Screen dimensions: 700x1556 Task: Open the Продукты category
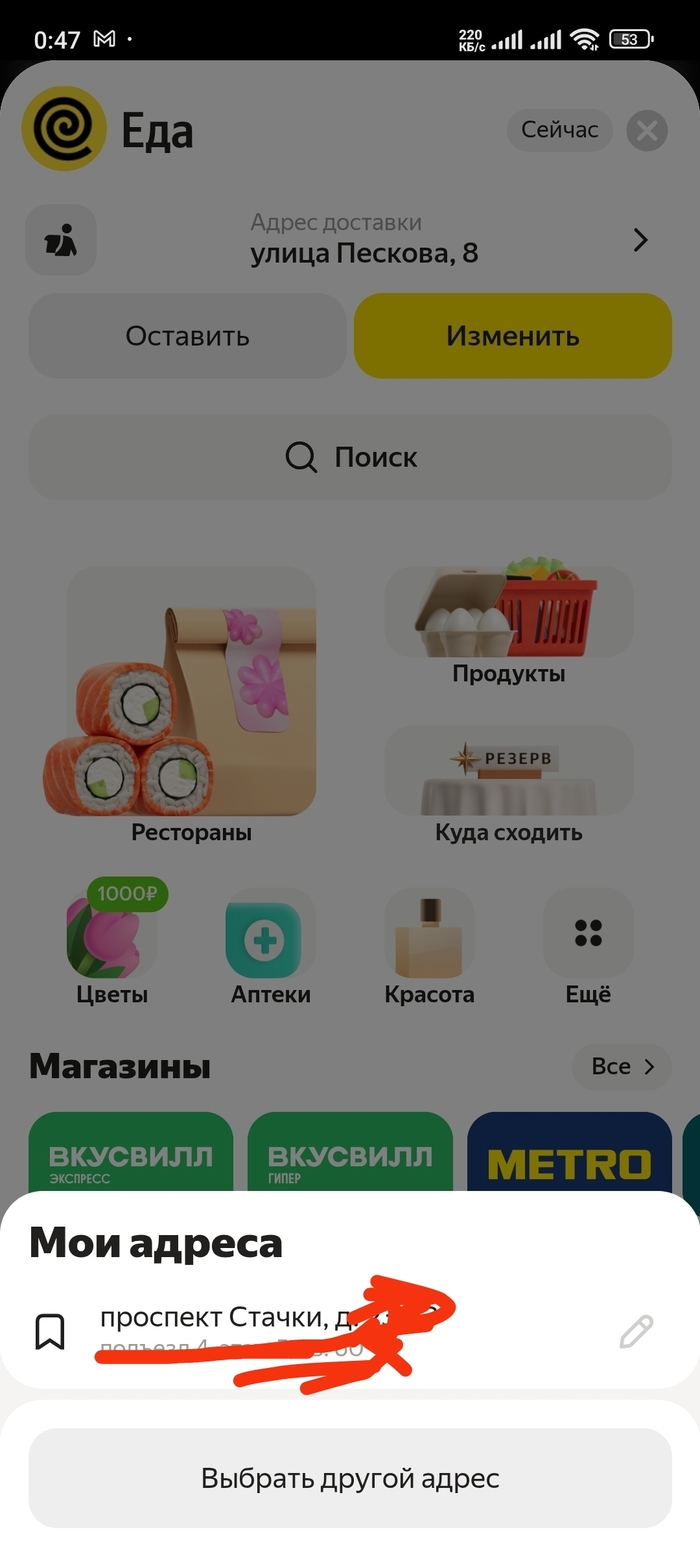(508, 626)
